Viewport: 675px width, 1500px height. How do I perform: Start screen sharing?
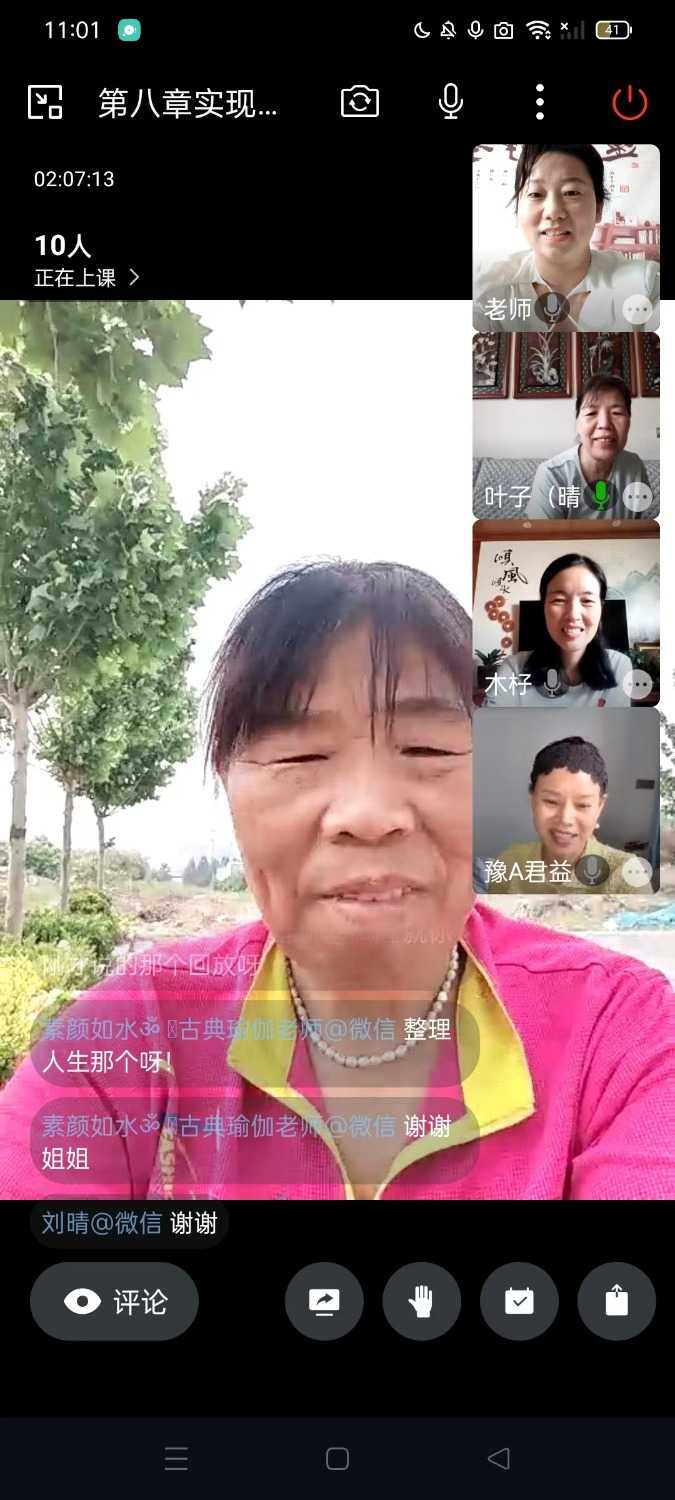coord(324,1301)
